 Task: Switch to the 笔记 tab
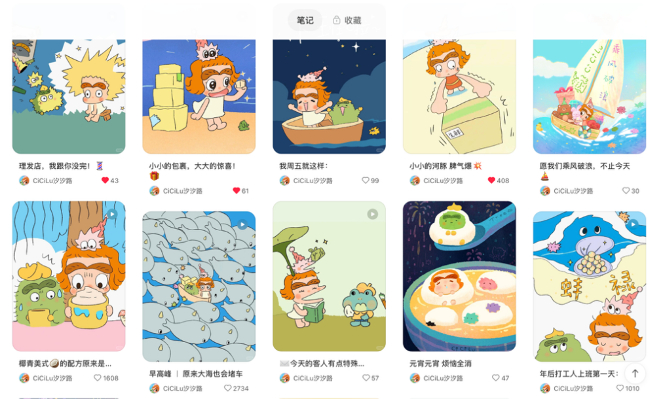coord(305,20)
